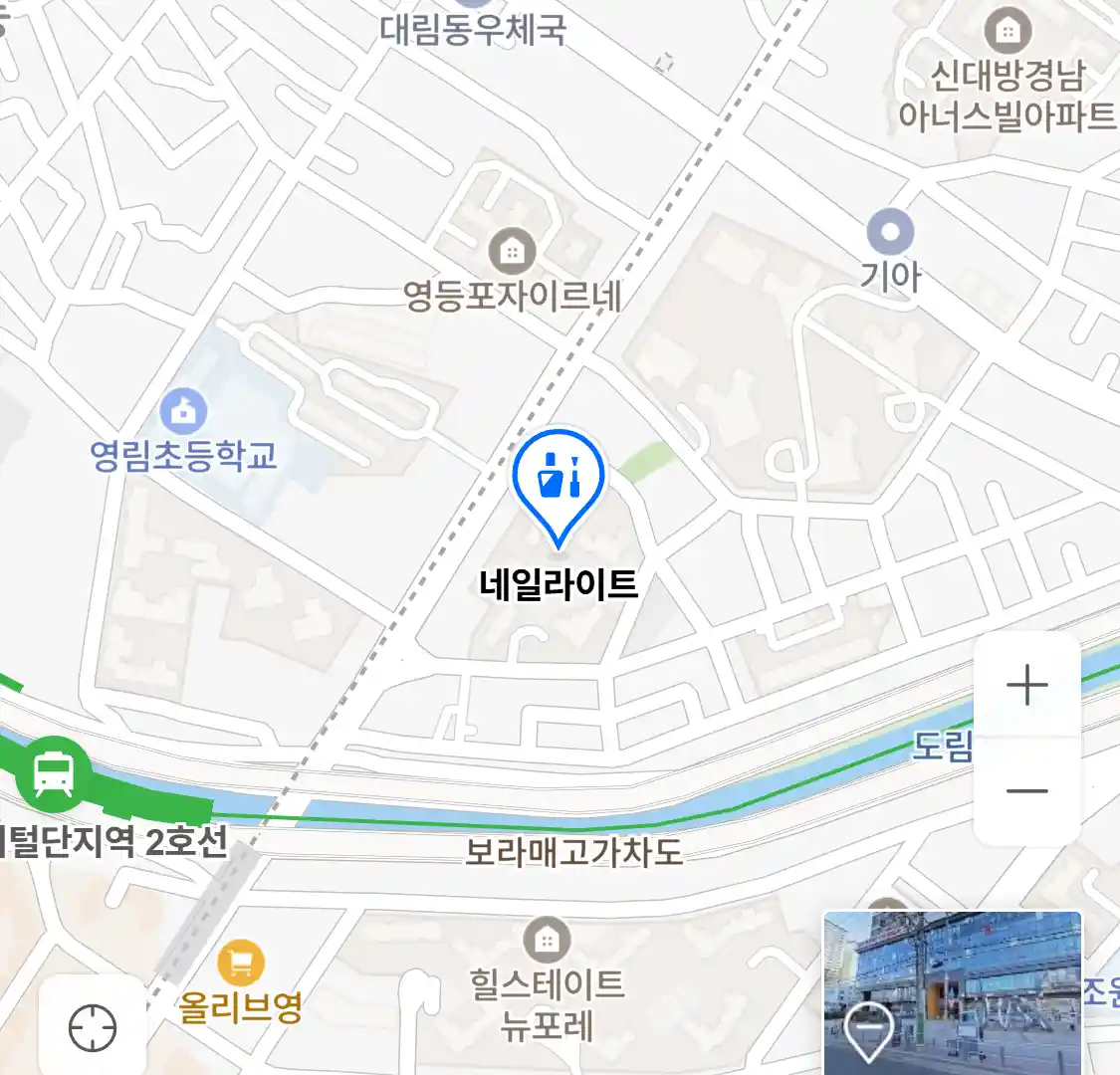Select the 기아 place marker

pyautogui.click(x=890, y=233)
